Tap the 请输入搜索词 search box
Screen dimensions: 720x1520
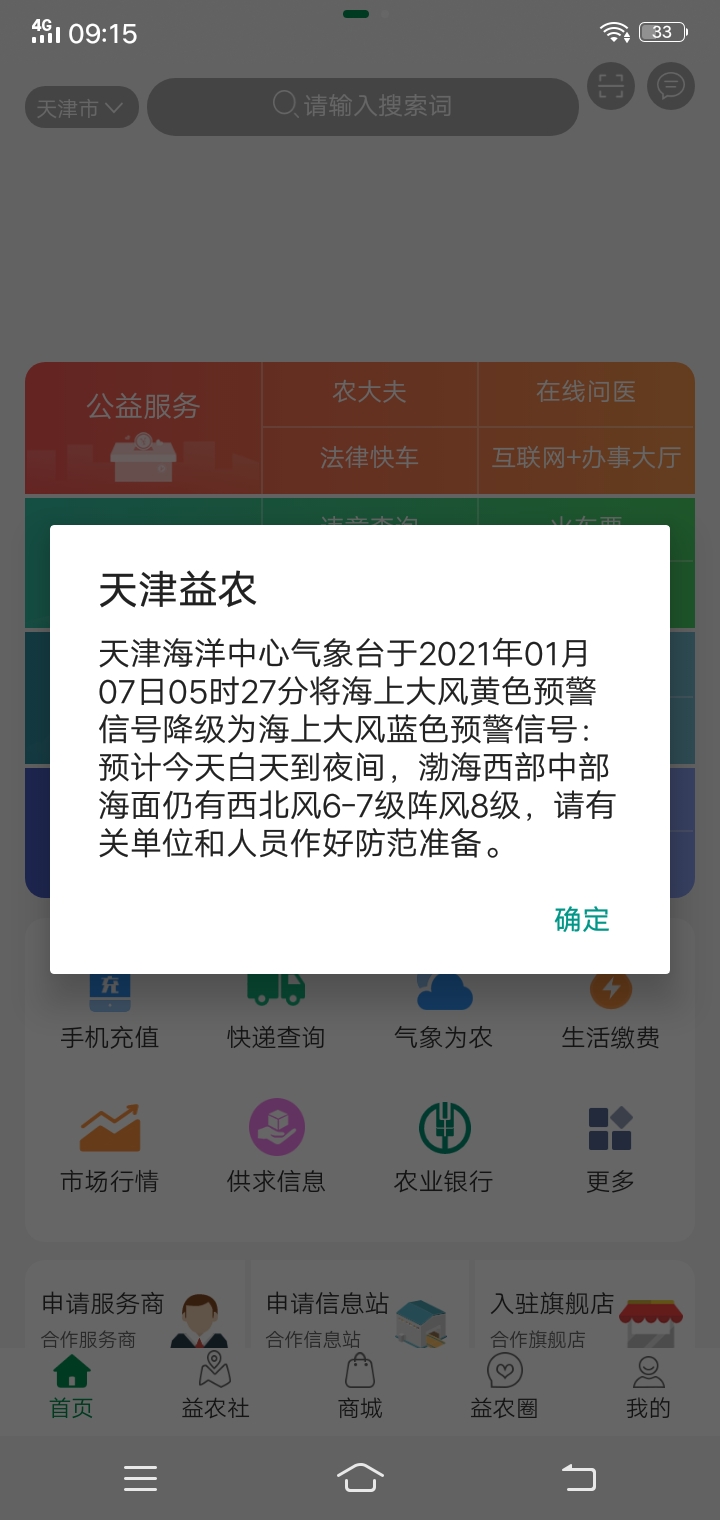(x=363, y=106)
